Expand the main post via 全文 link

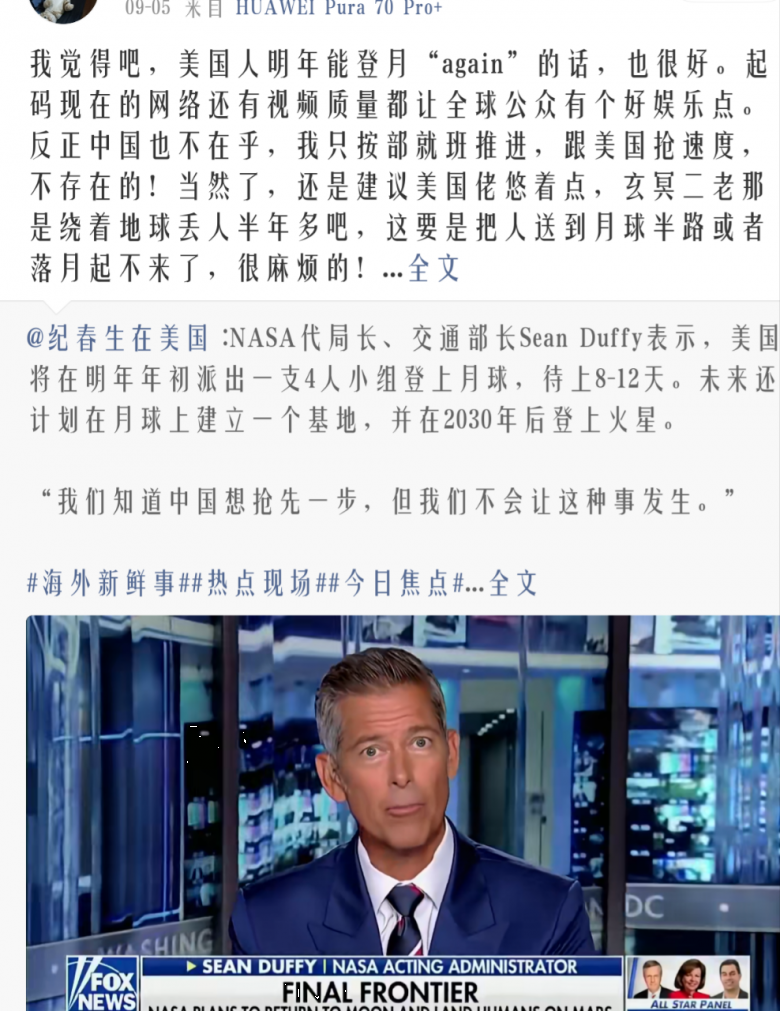(434, 268)
